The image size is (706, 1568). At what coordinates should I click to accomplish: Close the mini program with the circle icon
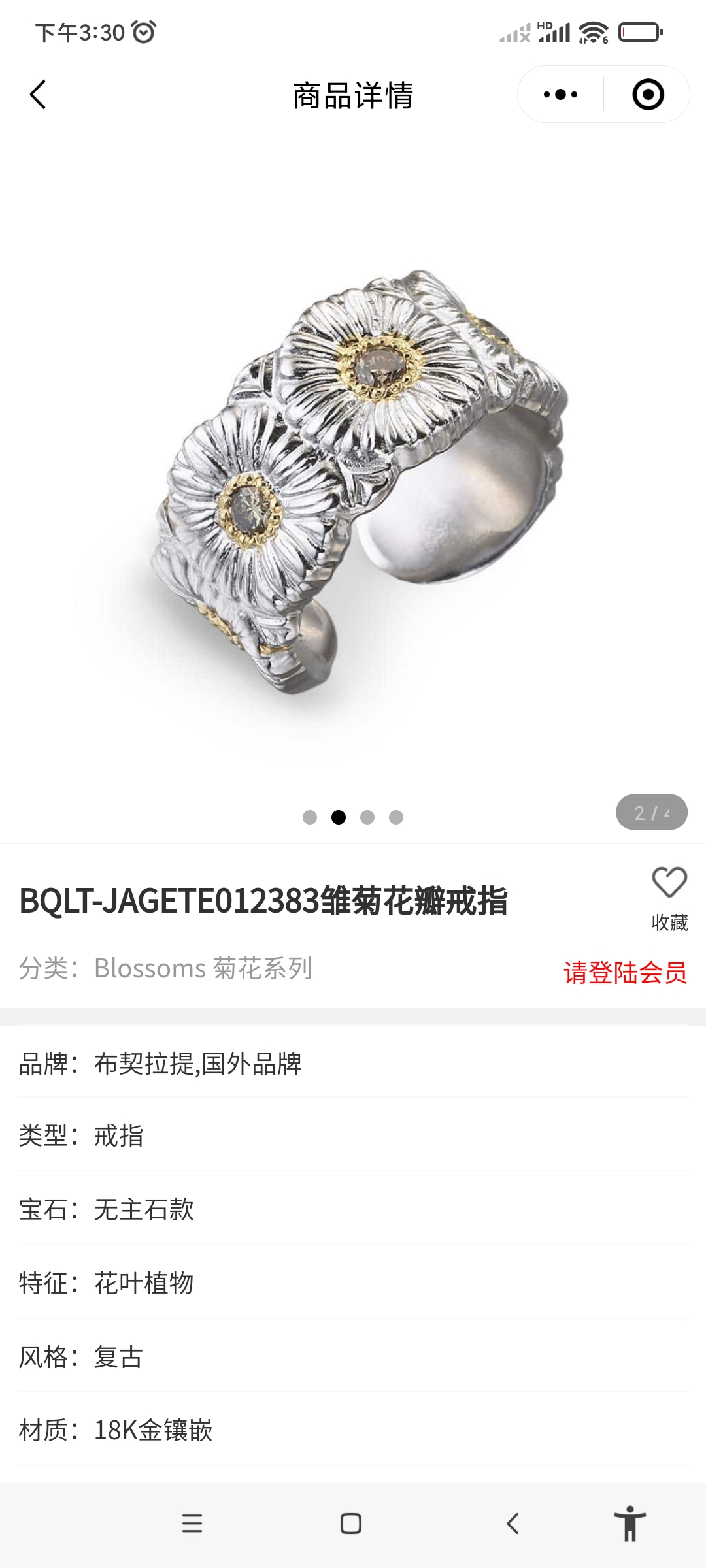pyautogui.click(x=648, y=95)
